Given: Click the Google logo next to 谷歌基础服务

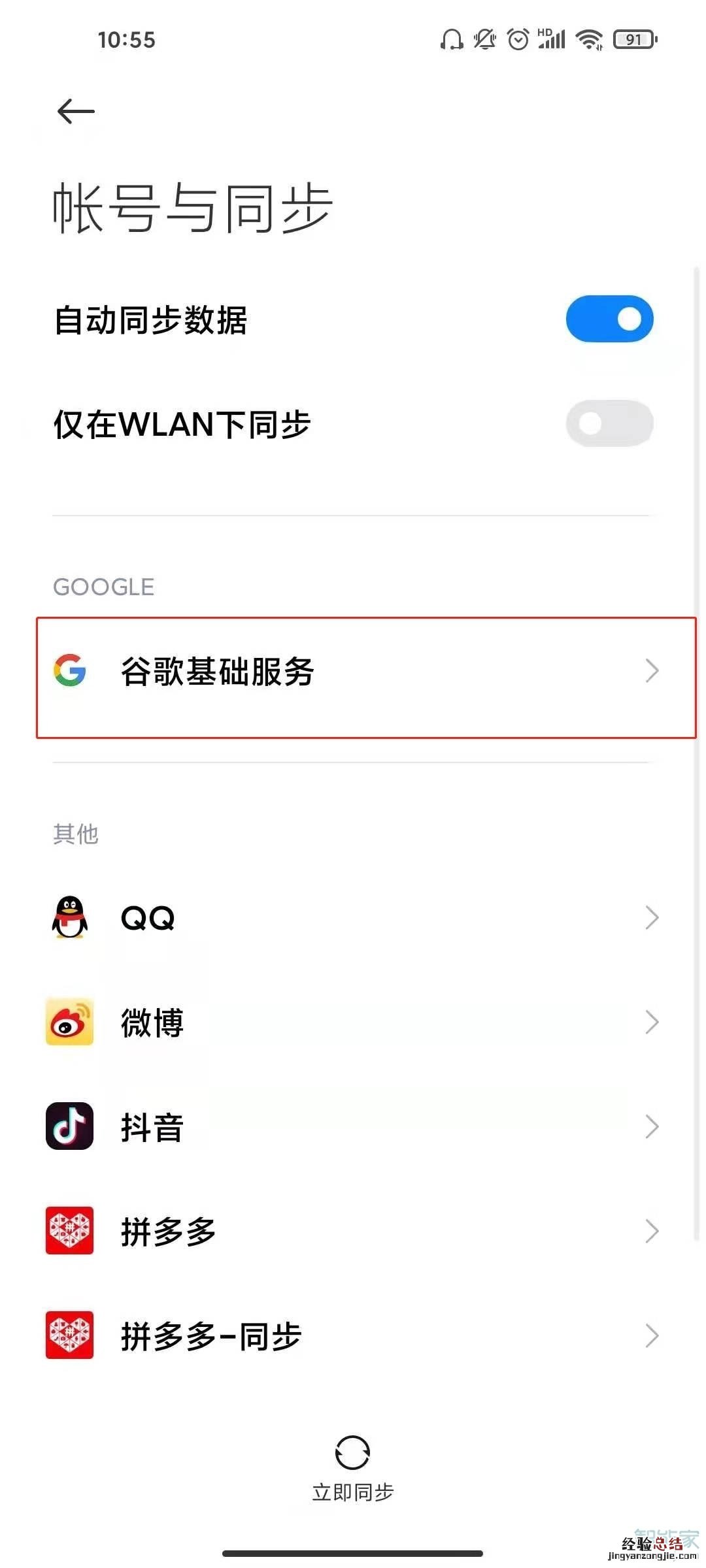Looking at the screenshot, I should 72,671.
